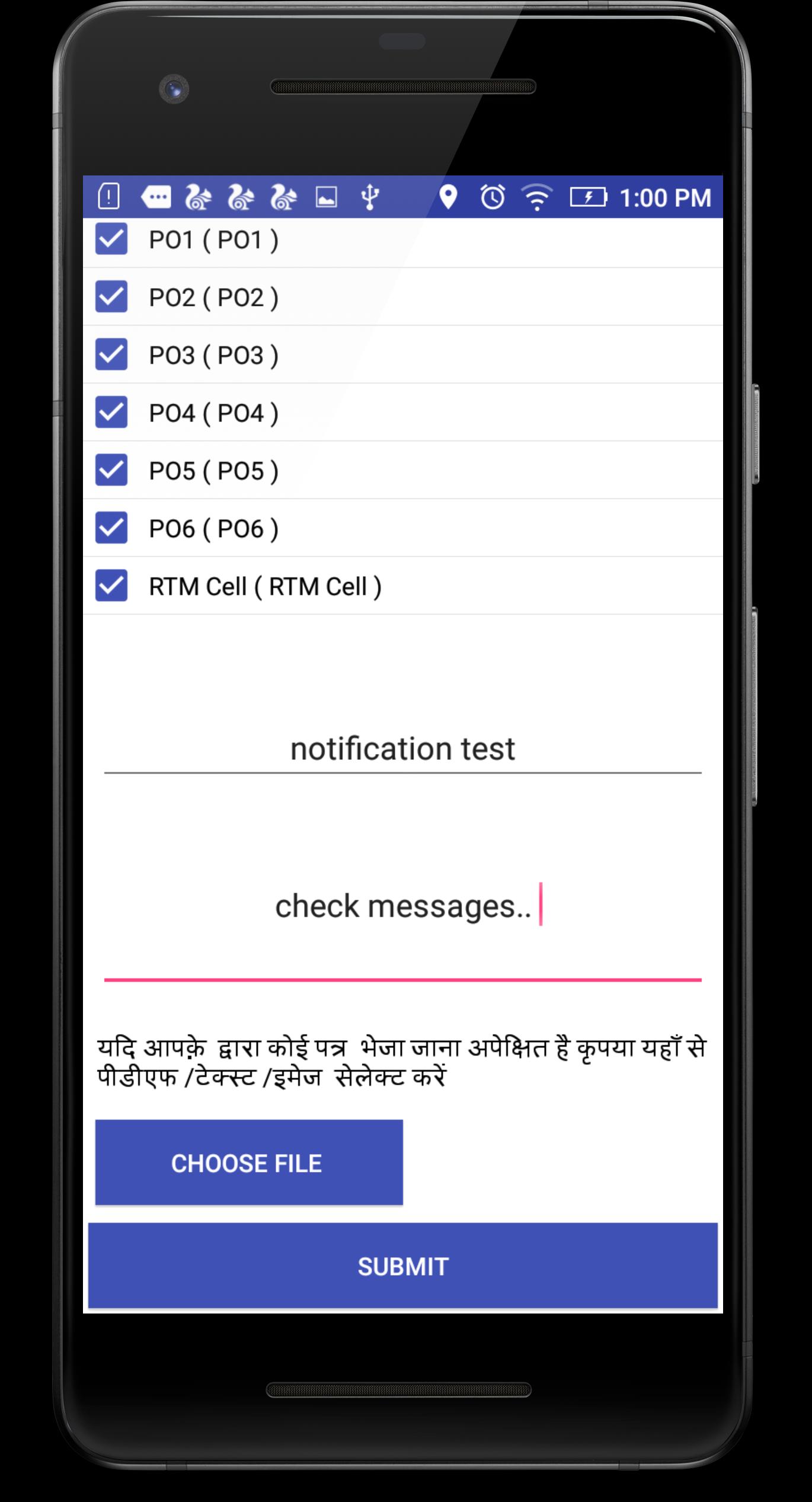
Task: Edit the 'notification test' title field
Action: click(x=402, y=749)
